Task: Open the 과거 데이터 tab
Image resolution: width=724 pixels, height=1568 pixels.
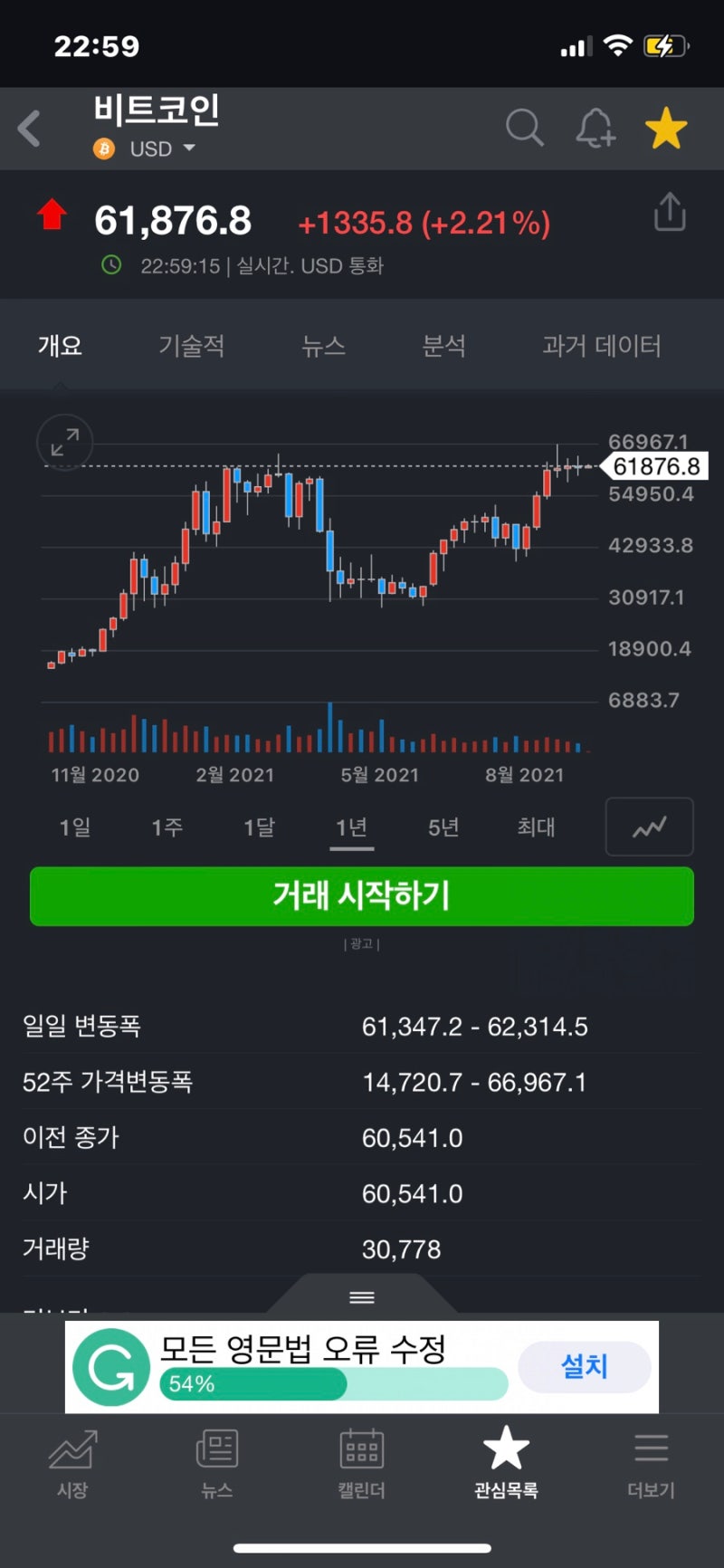Action: pos(602,346)
